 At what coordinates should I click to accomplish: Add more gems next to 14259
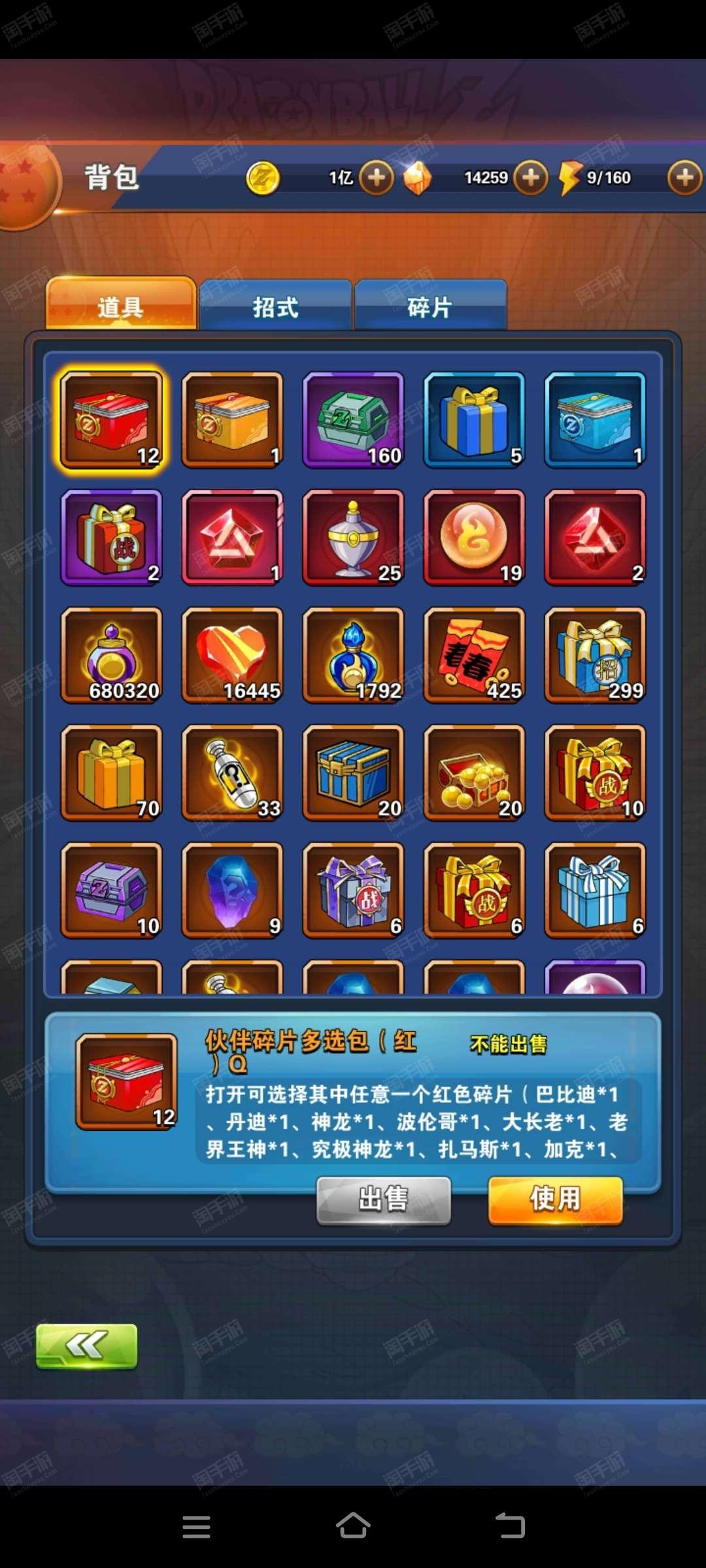531,177
